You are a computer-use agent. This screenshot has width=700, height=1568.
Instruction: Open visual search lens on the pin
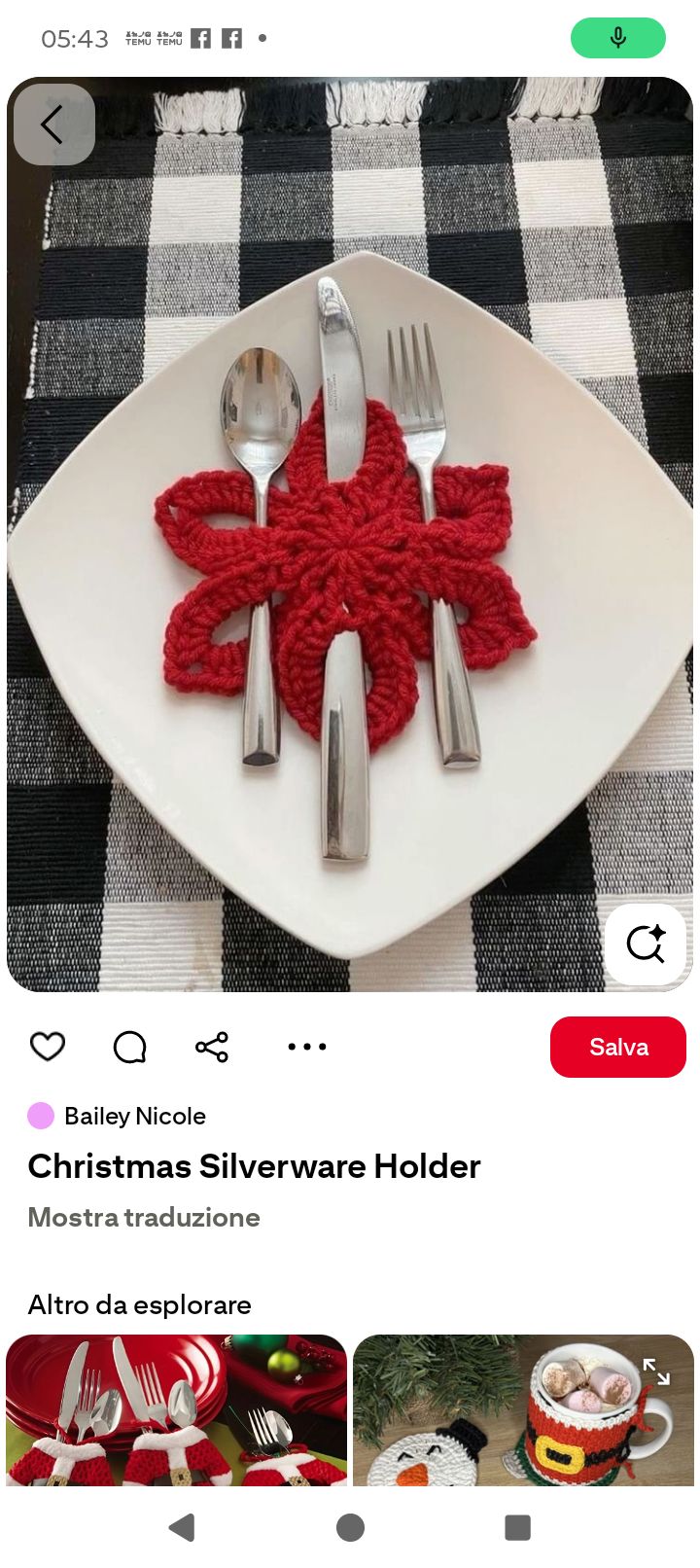(x=645, y=944)
